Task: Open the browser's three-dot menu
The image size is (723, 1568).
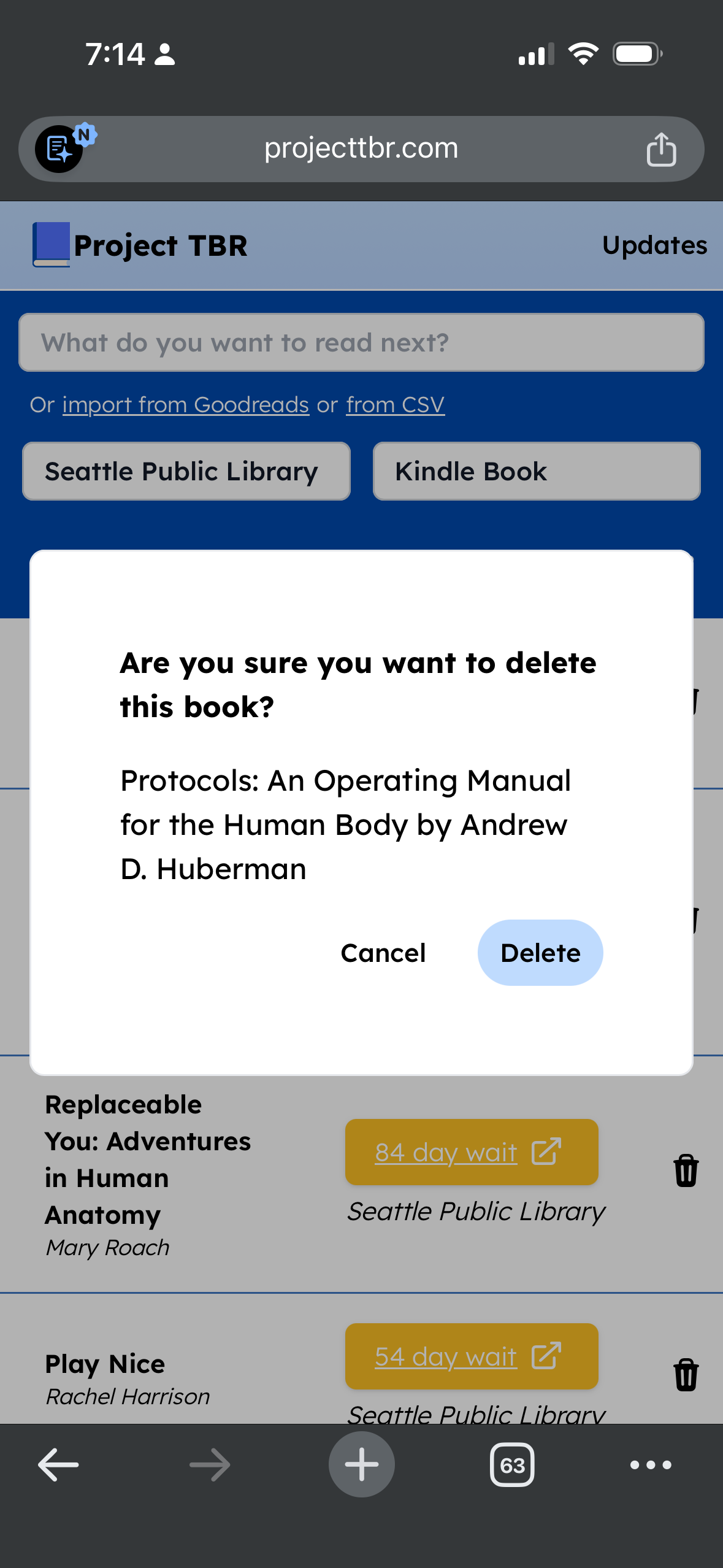Action: click(651, 1465)
